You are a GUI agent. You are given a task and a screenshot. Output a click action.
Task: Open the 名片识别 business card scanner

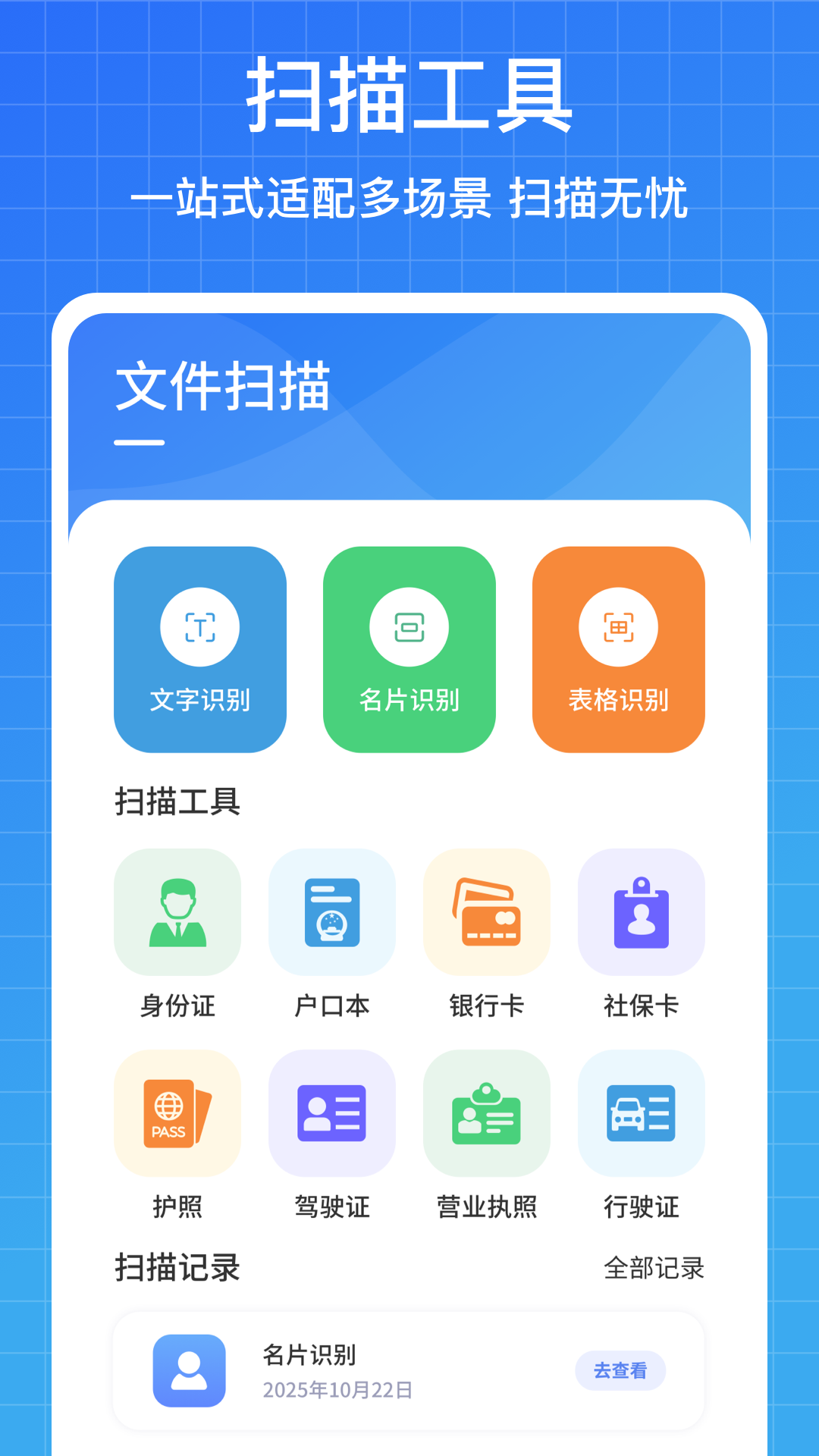click(409, 651)
